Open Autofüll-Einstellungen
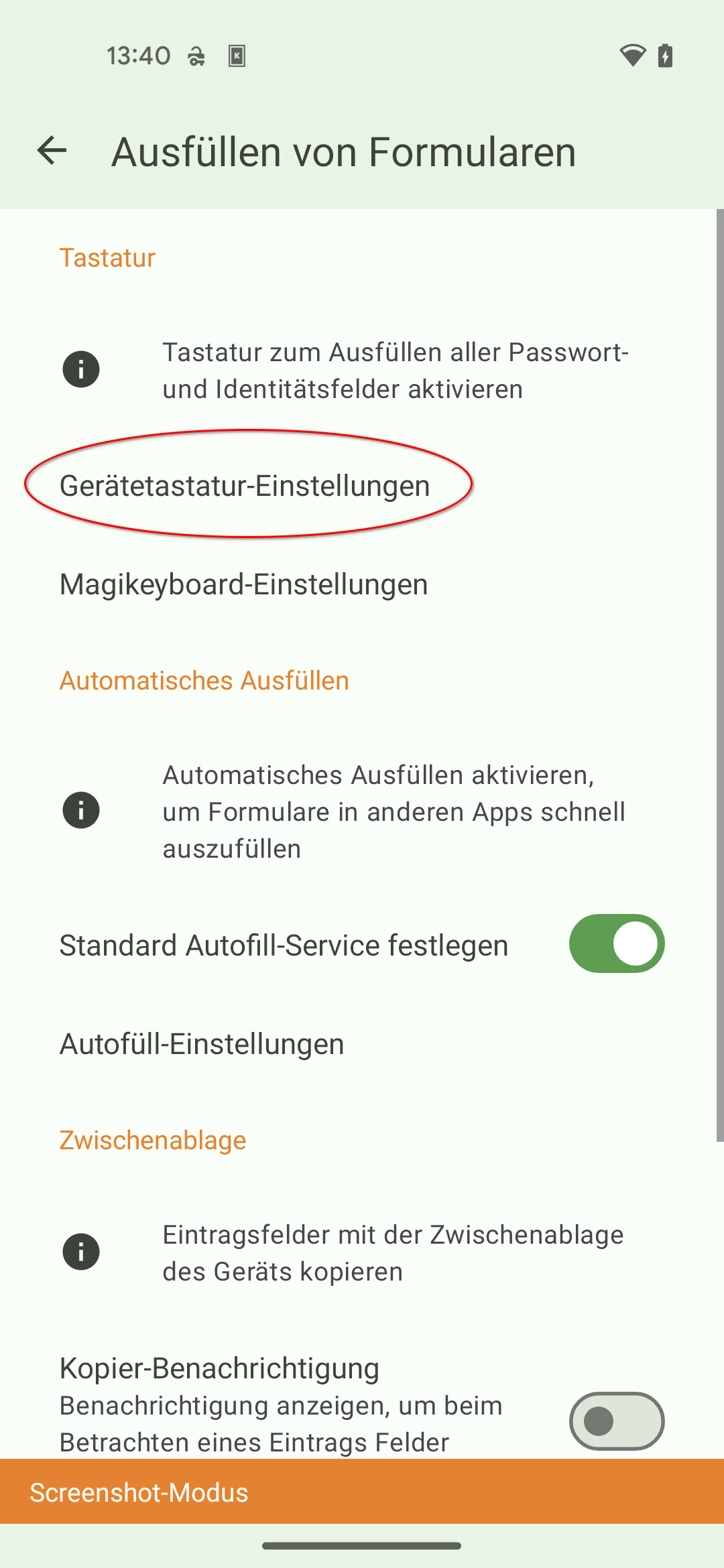724x1568 pixels. [x=202, y=1044]
